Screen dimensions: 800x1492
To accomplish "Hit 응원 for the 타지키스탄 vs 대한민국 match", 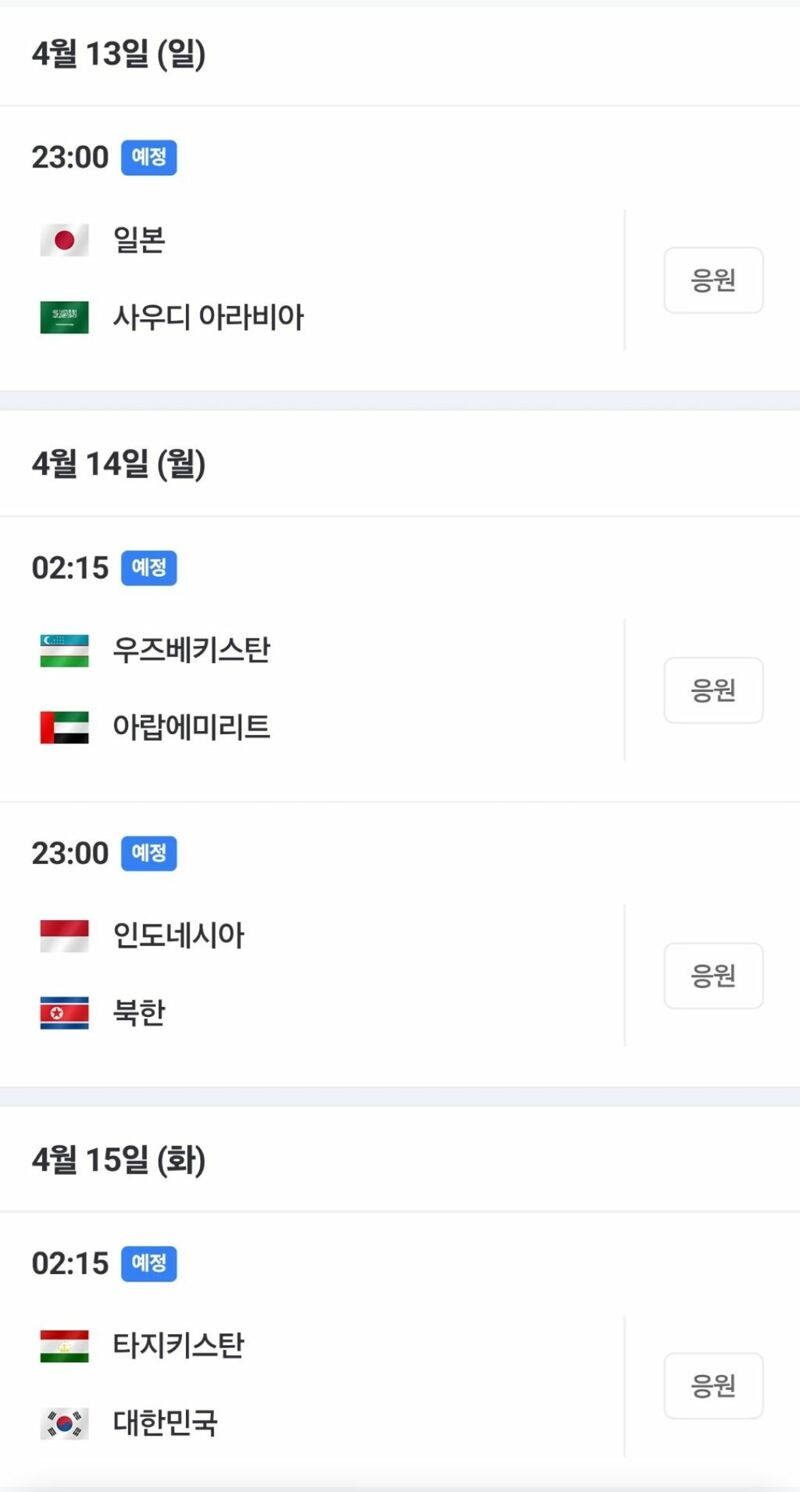I will coord(713,1386).
